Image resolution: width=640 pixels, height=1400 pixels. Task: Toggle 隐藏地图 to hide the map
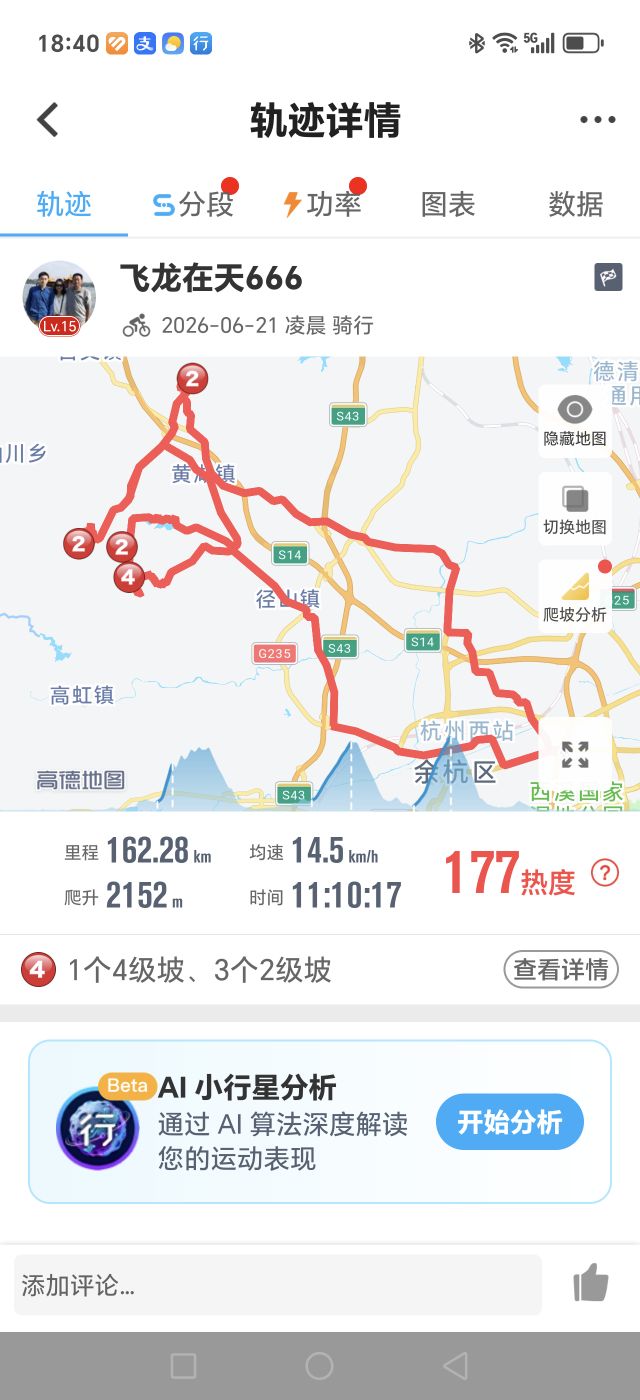pyautogui.click(x=575, y=420)
